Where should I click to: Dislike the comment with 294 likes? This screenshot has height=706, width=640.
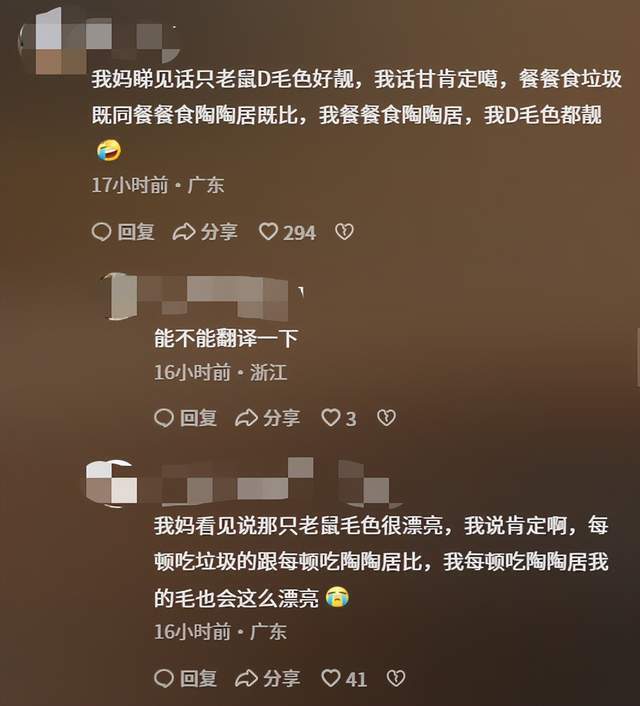343,232
